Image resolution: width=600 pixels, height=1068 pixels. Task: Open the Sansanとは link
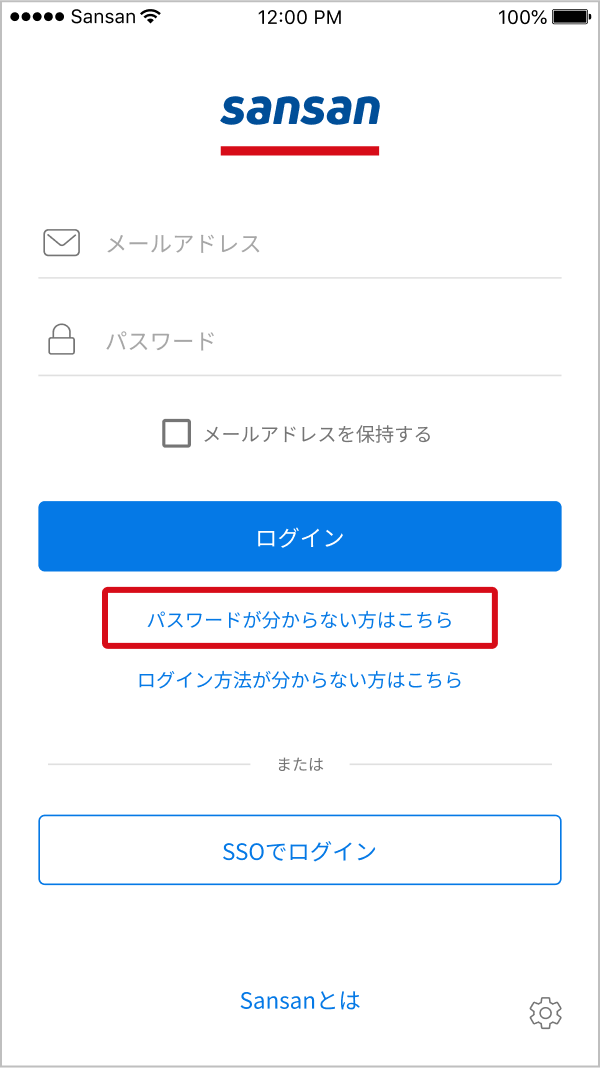[x=300, y=1000]
